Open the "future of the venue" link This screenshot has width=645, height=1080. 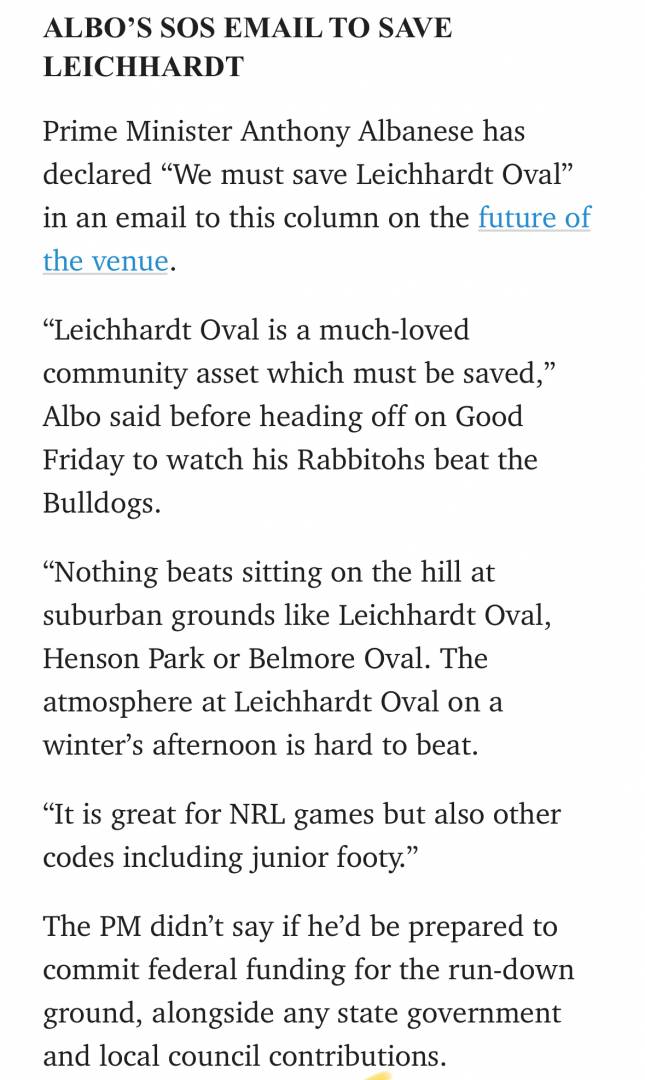tap(534, 218)
